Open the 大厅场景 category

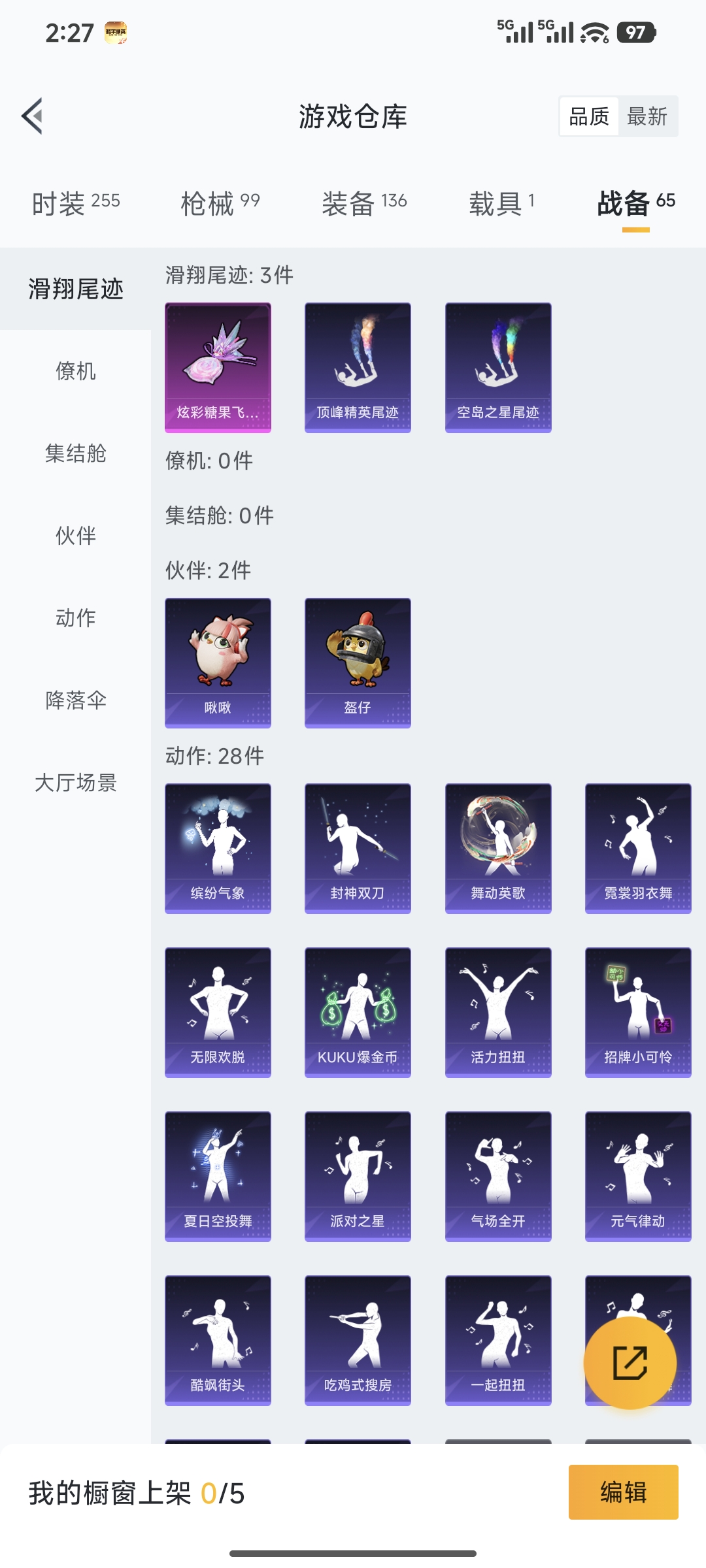point(75,784)
